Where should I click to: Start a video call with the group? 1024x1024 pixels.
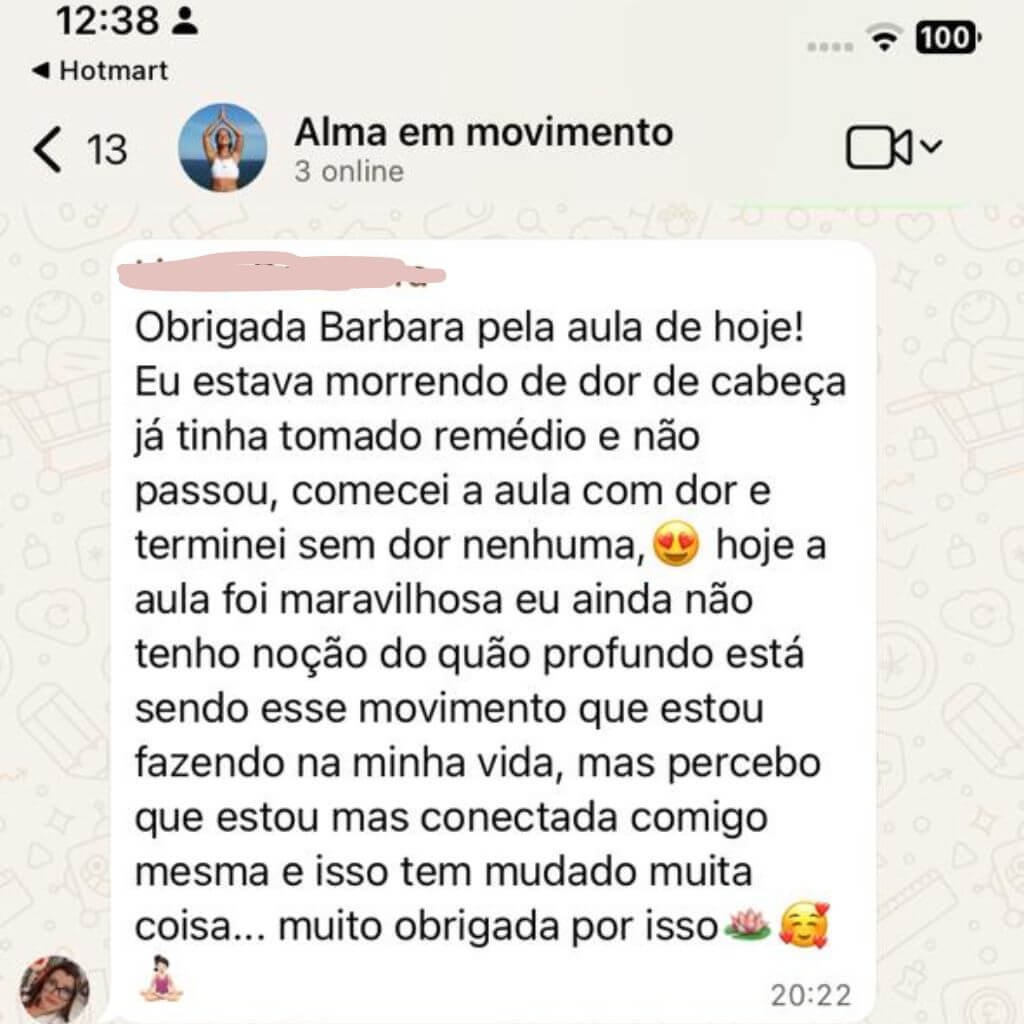point(879,148)
